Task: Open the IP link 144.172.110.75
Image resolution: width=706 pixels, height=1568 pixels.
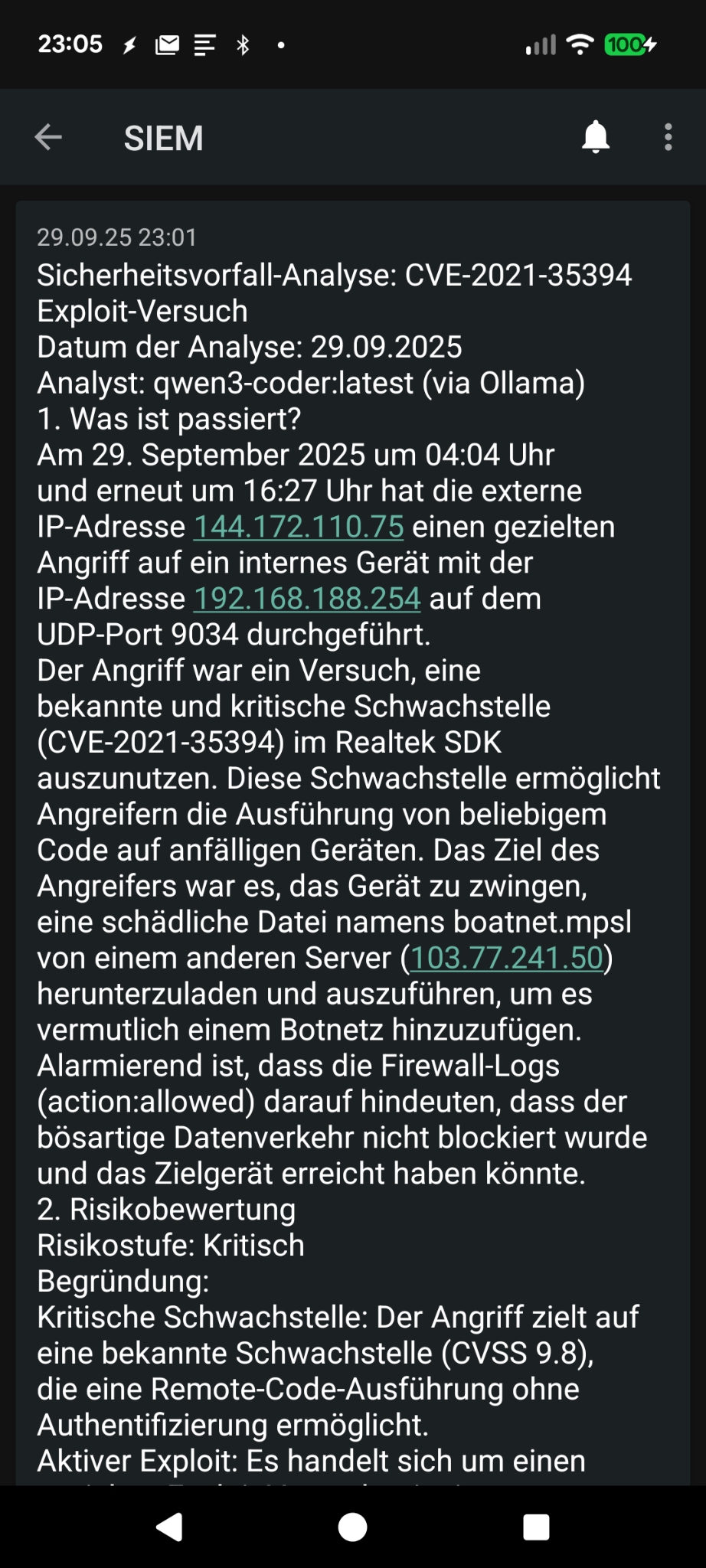Action: coord(299,527)
